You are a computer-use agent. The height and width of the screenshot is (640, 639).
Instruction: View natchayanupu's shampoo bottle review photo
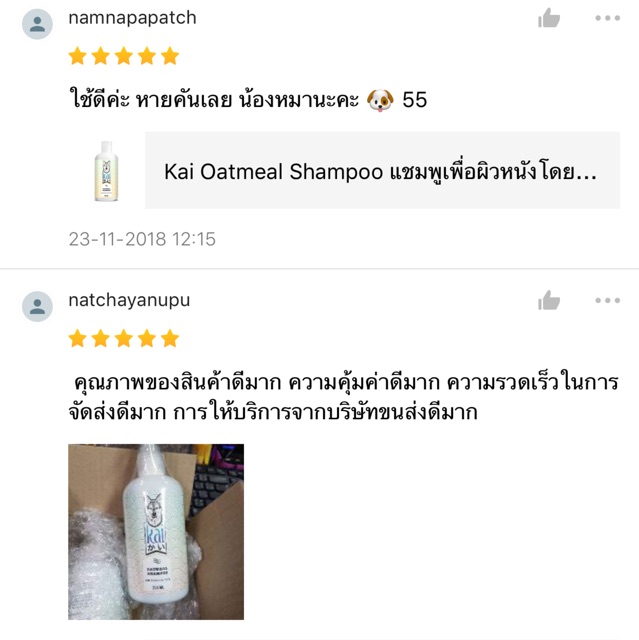(x=156, y=531)
